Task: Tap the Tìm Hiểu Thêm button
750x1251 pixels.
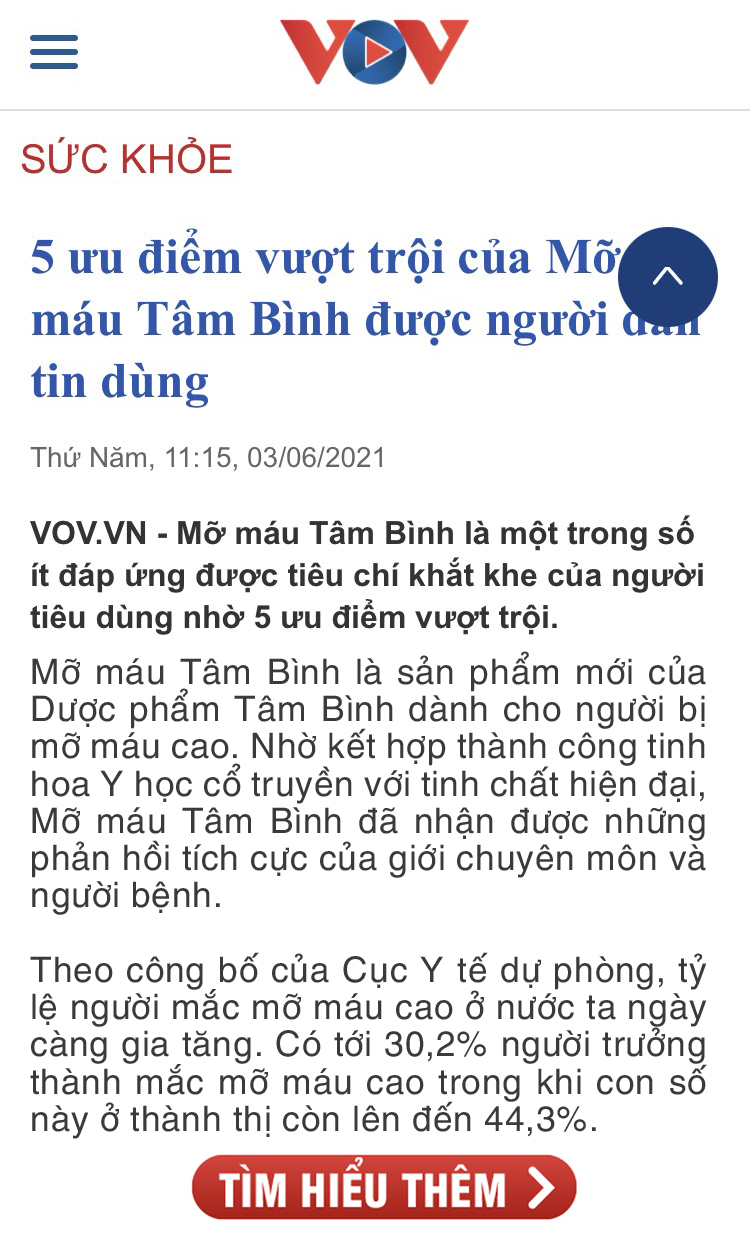Action: click(385, 1188)
